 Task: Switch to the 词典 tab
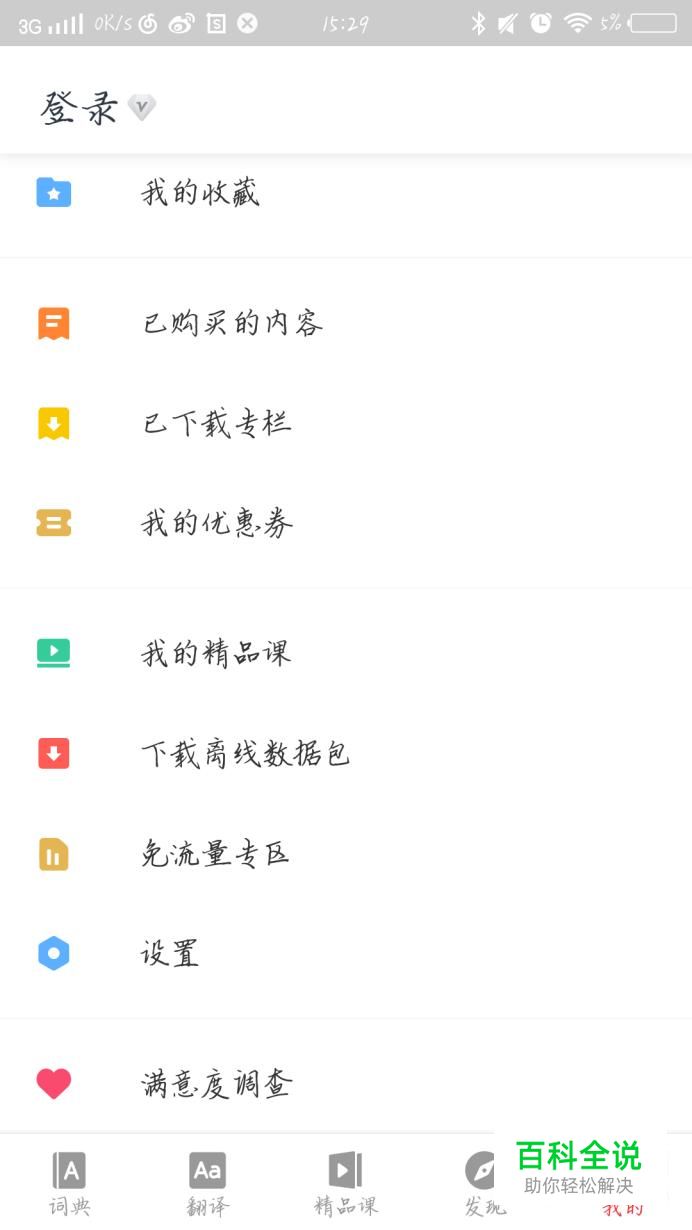[x=69, y=1184]
